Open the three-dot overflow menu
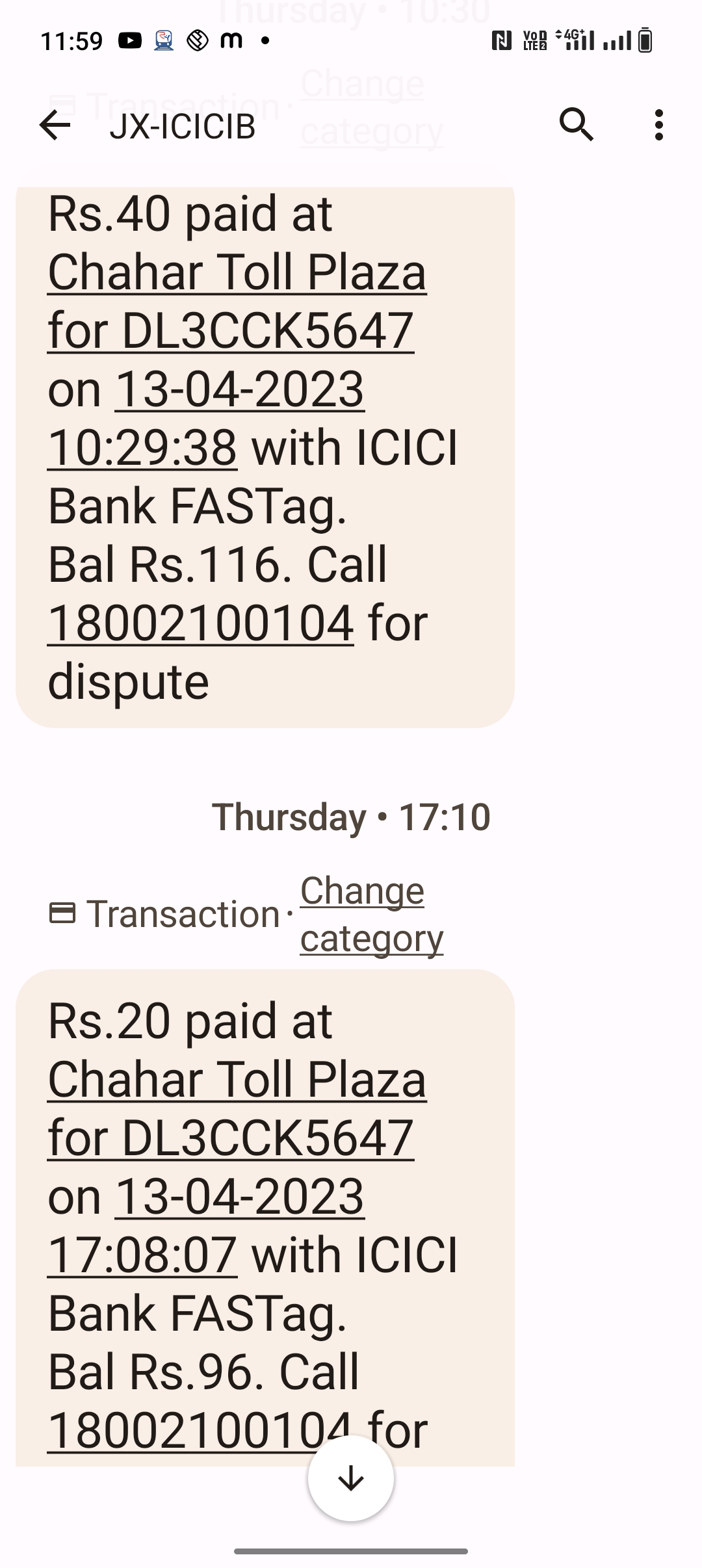The width and height of the screenshot is (702, 1568). [x=658, y=125]
